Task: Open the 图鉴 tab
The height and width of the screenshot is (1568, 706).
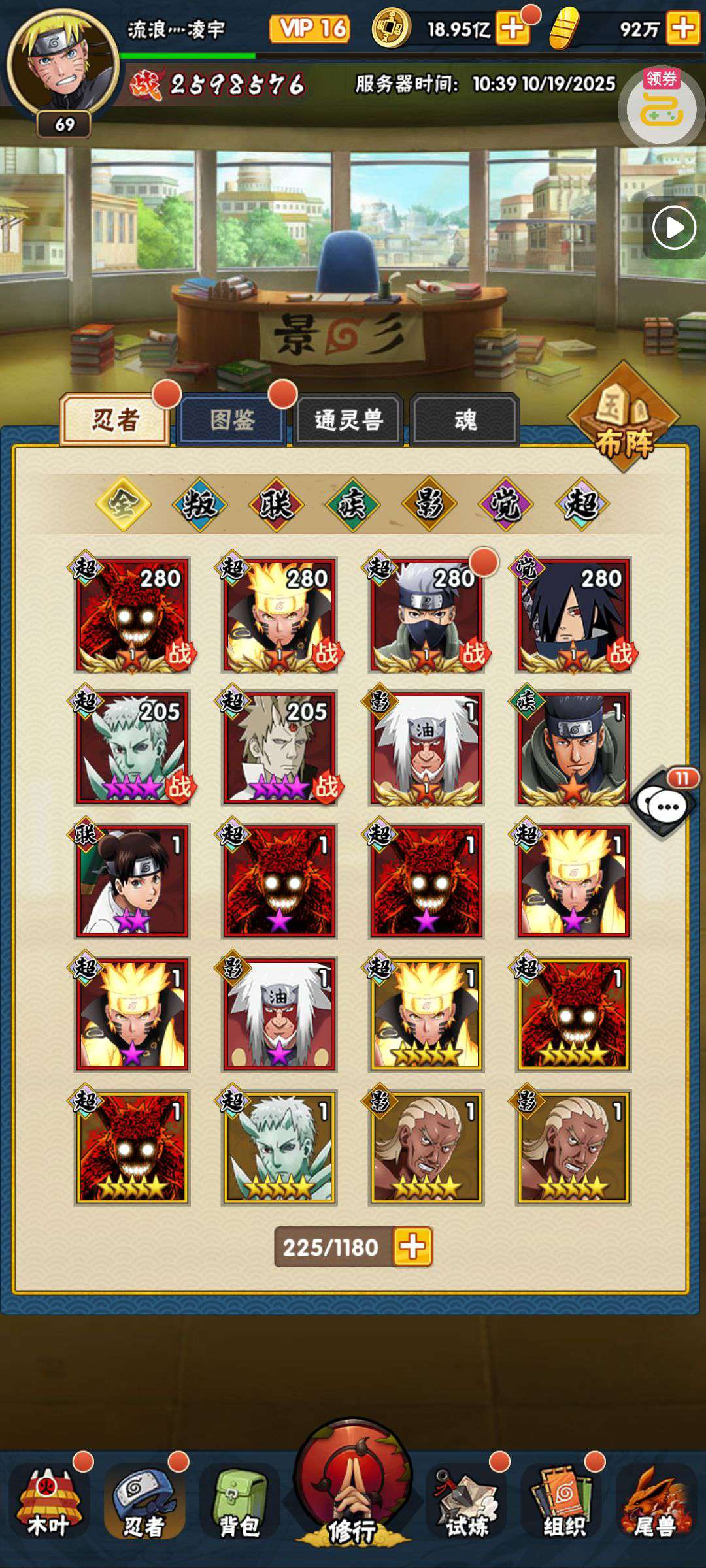Action: pyautogui.click(x=232, y=420)
